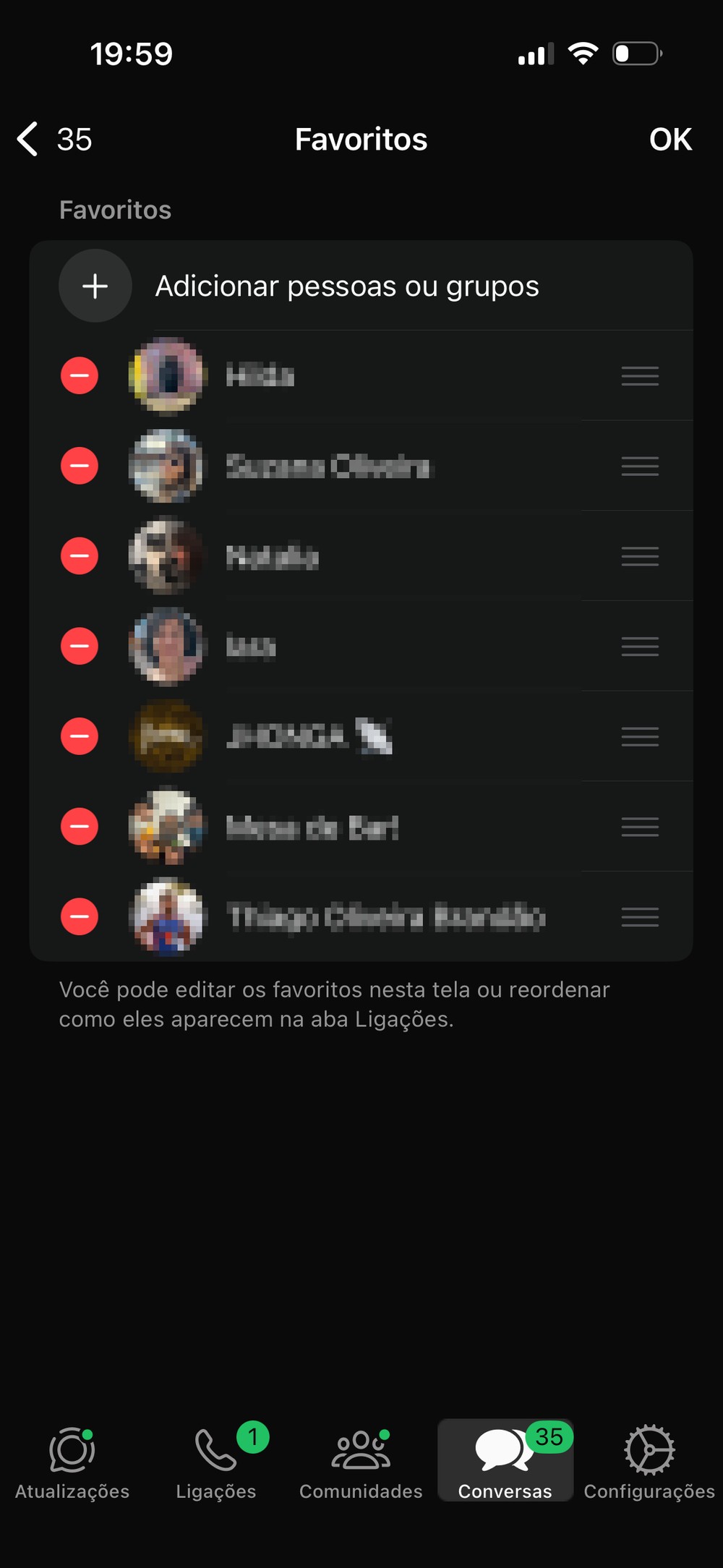Remove the first favorite in the list
This screenshot has width=723, height=1568.
tap(80, 376)
